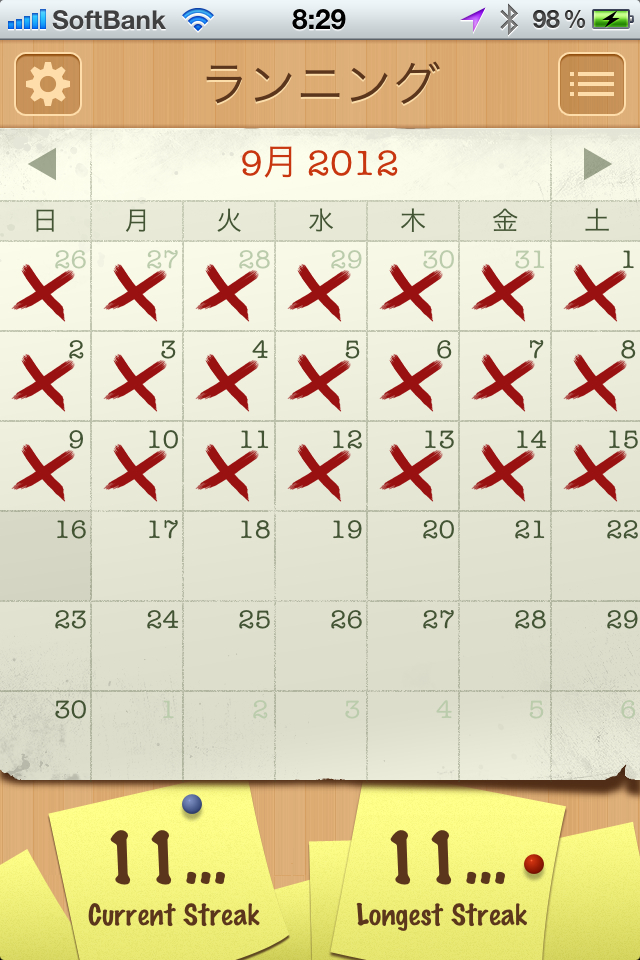Image resolution: width=640 pixels, height=960 pixels.
Task: Select day 20 on the calendar
Action: click(x=413, y=556)
